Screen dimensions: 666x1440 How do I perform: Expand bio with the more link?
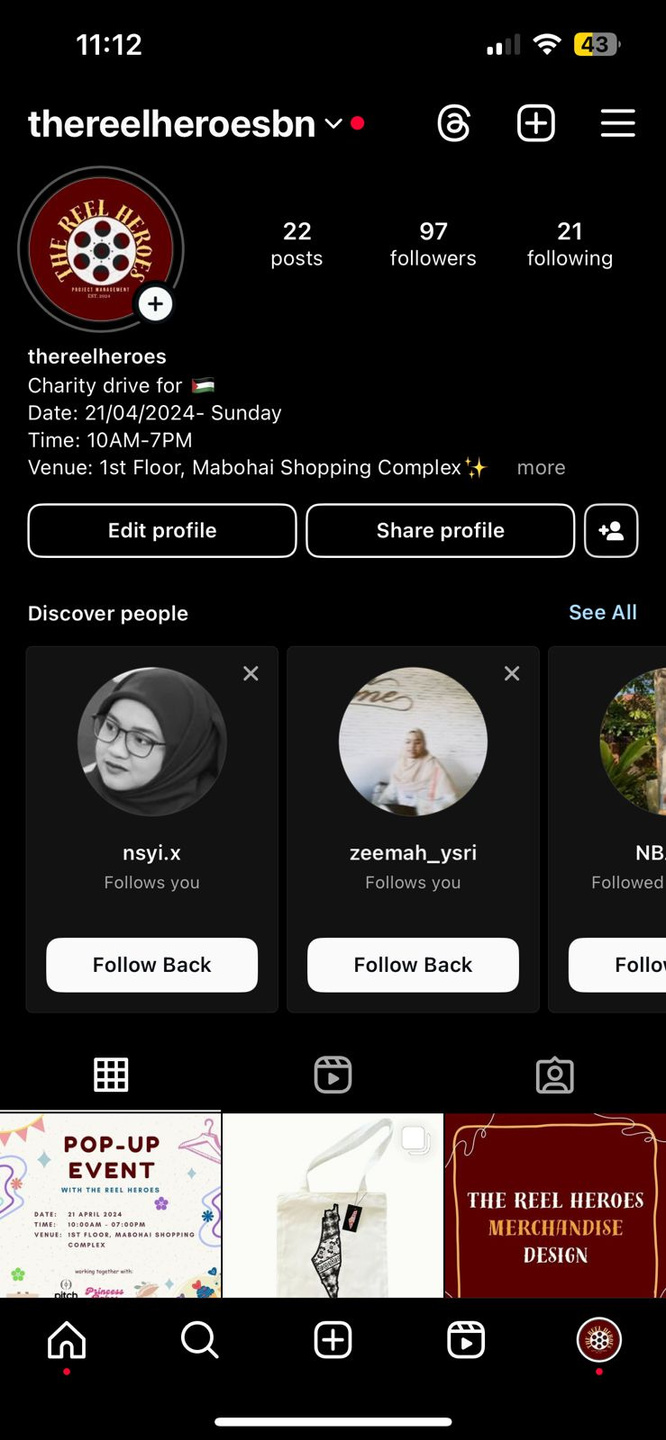[541, 468]
